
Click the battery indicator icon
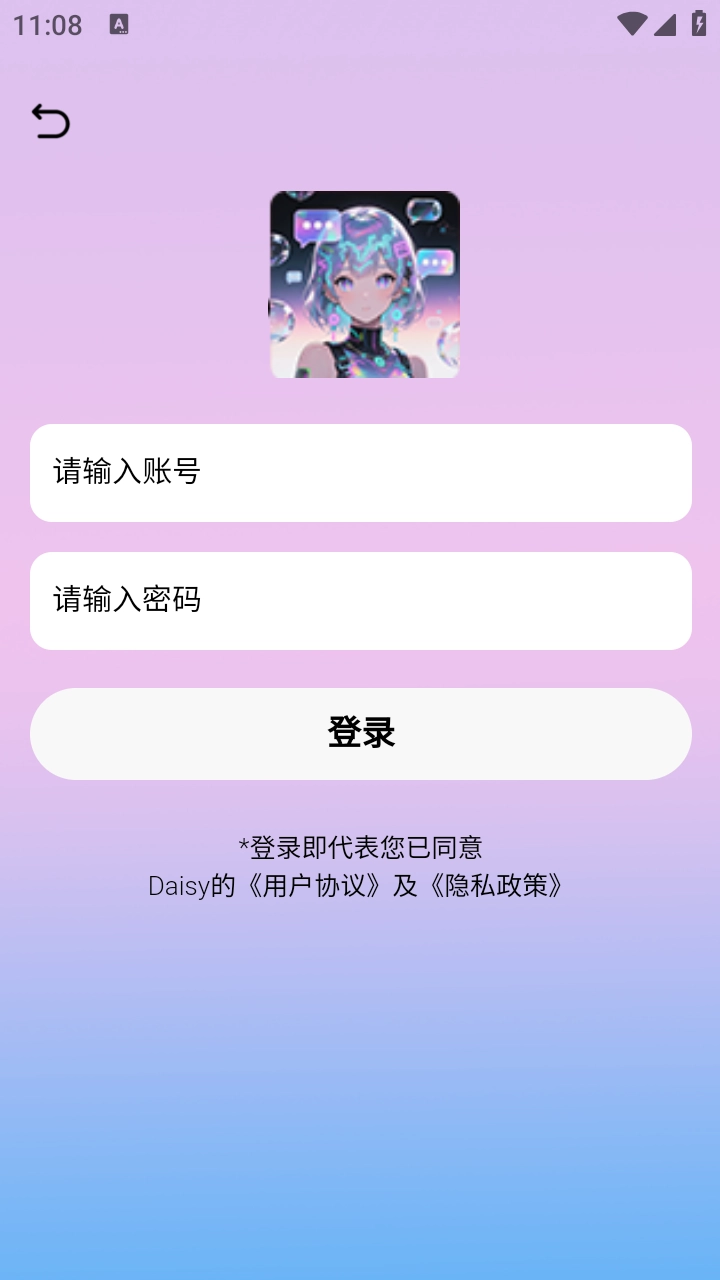[x=697, y=22]
